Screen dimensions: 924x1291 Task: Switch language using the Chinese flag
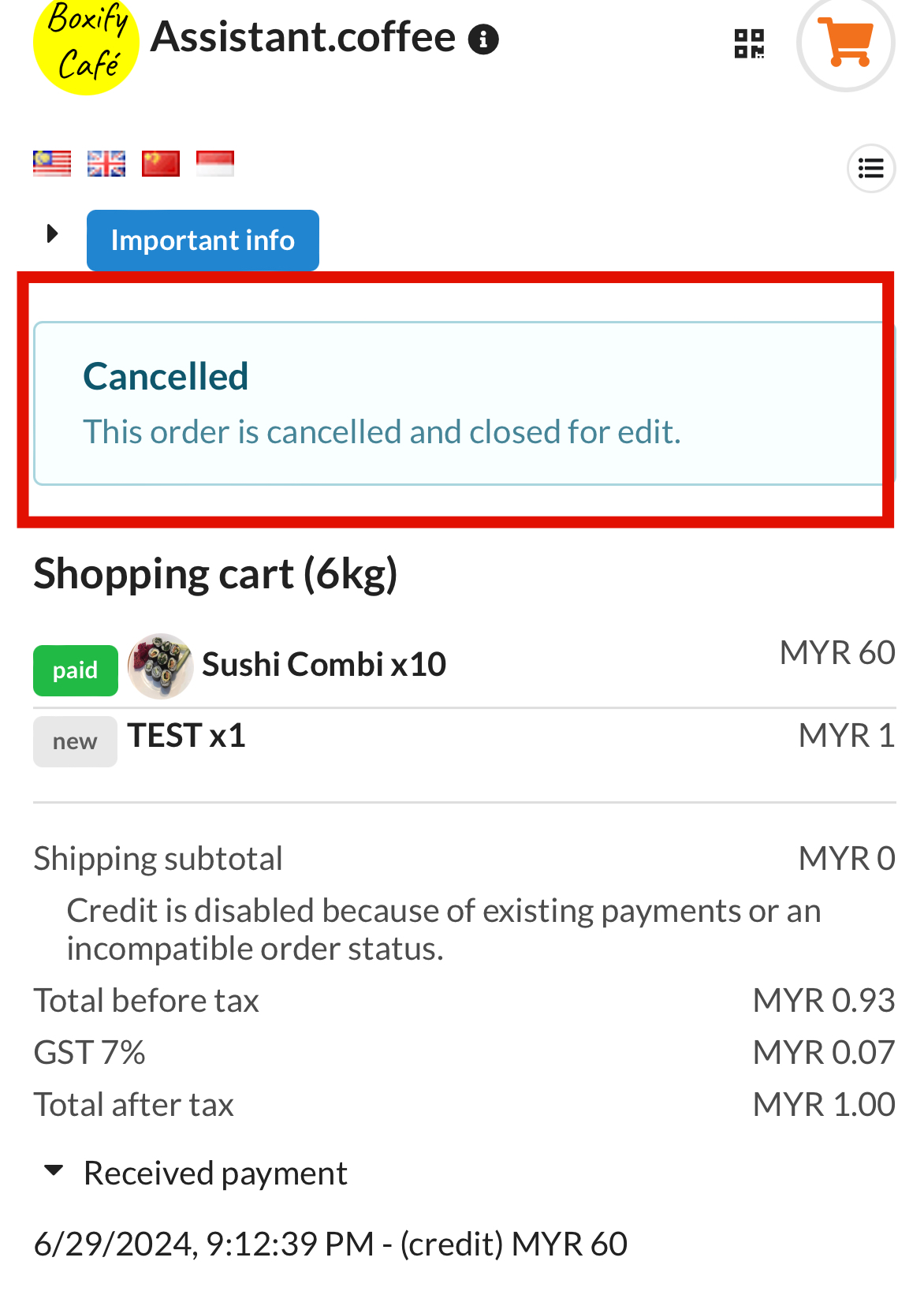tap(160, 162)
